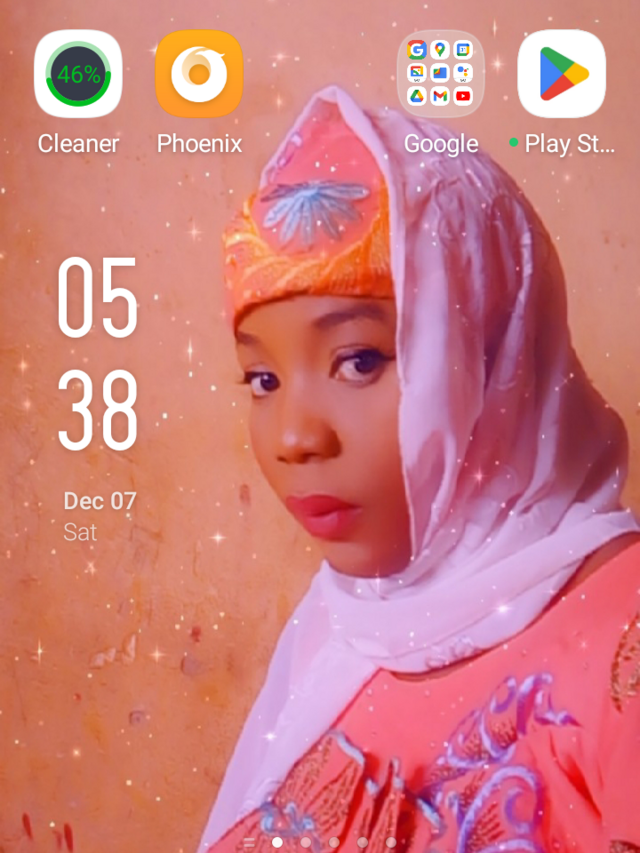
Task: Tap the clock widget showing 05 38
Action: click(x=98, y=354)
